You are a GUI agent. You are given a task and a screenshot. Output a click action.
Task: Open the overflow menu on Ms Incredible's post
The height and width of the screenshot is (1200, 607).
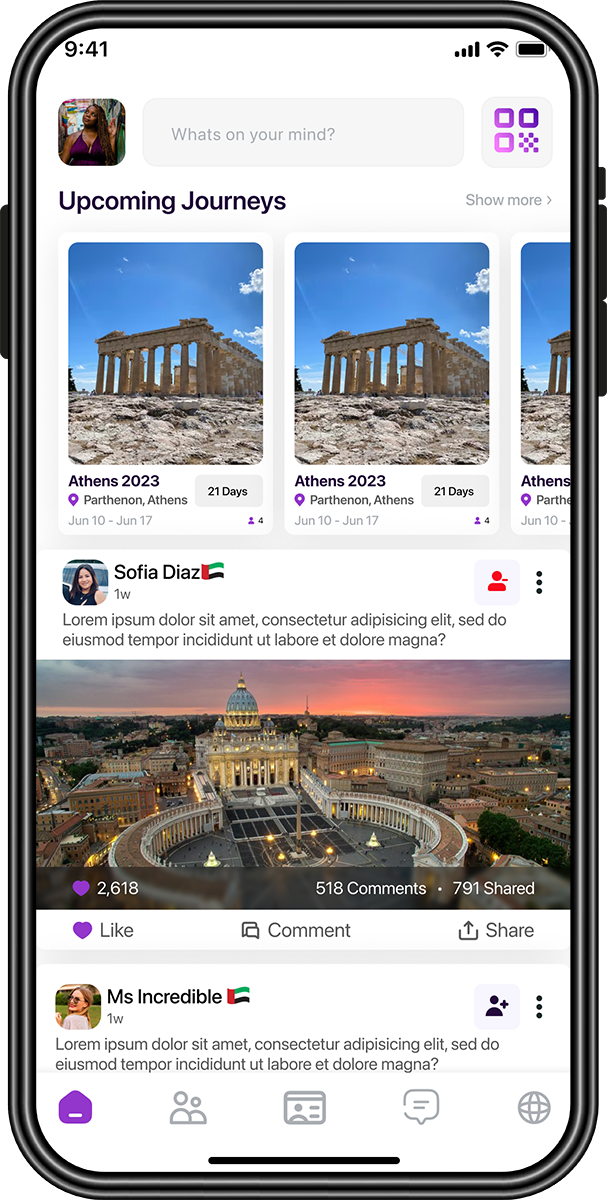[539, 1006]
